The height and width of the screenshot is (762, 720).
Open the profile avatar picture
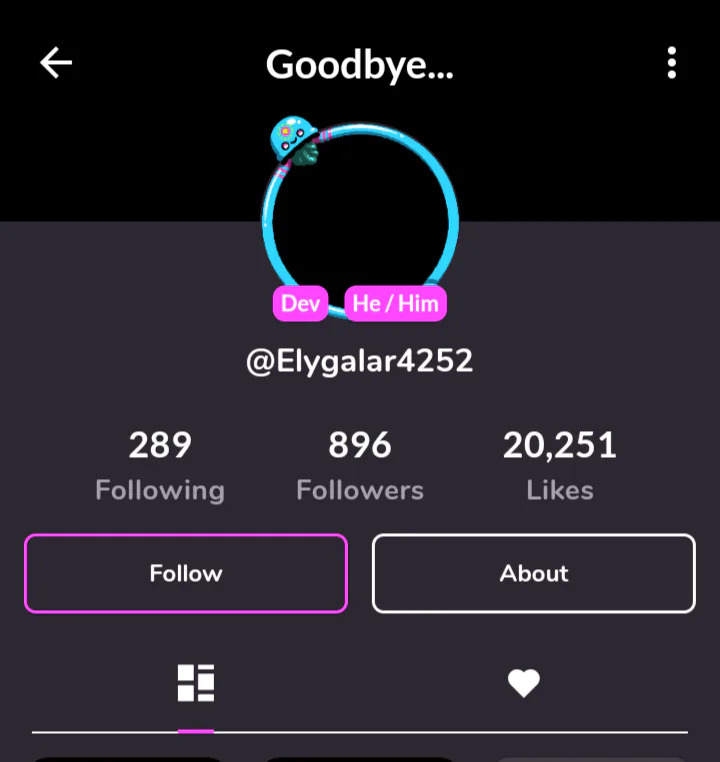[360, 218]
